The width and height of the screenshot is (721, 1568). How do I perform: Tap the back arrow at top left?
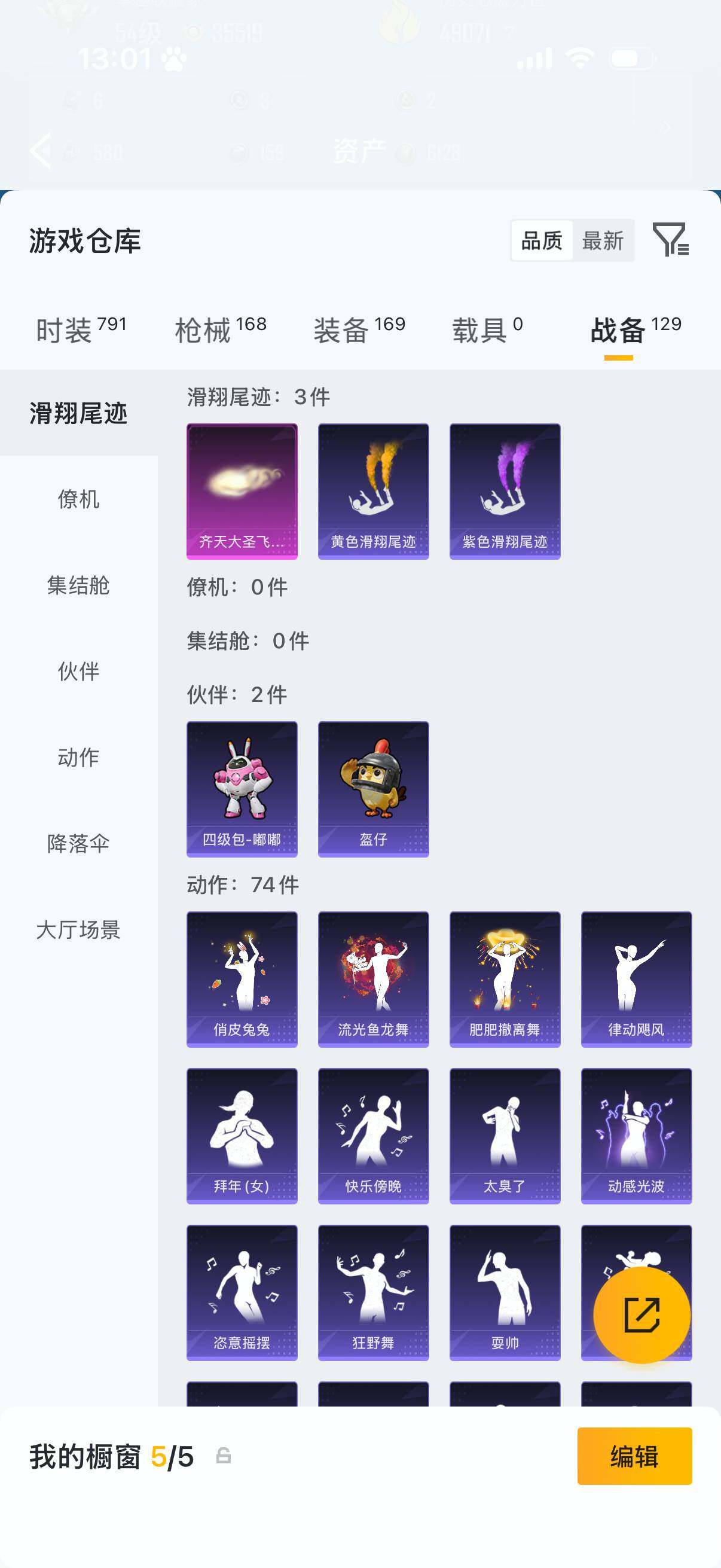(x=41, y=151)
